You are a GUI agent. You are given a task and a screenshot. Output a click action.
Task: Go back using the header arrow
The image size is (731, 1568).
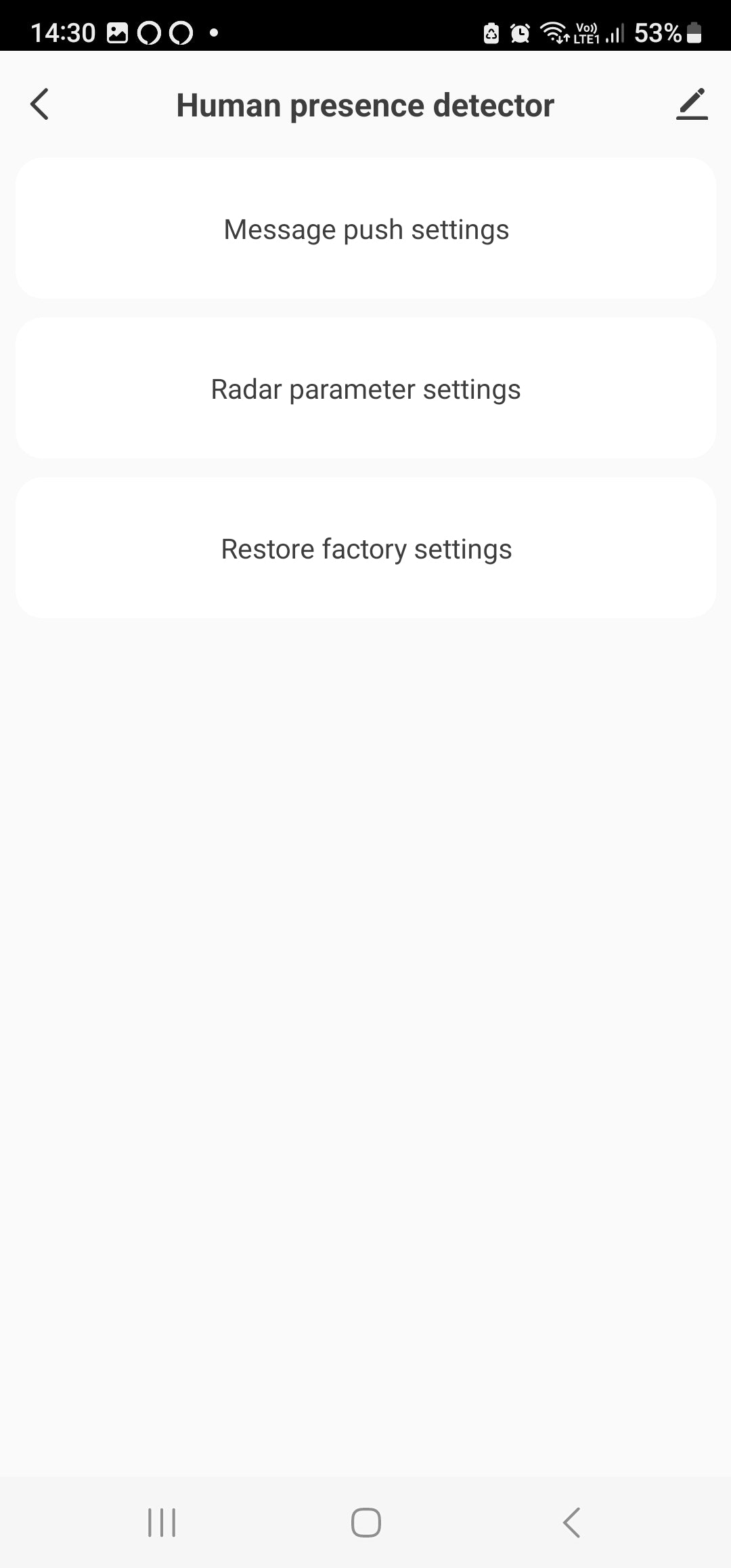(x=40, y=104)
